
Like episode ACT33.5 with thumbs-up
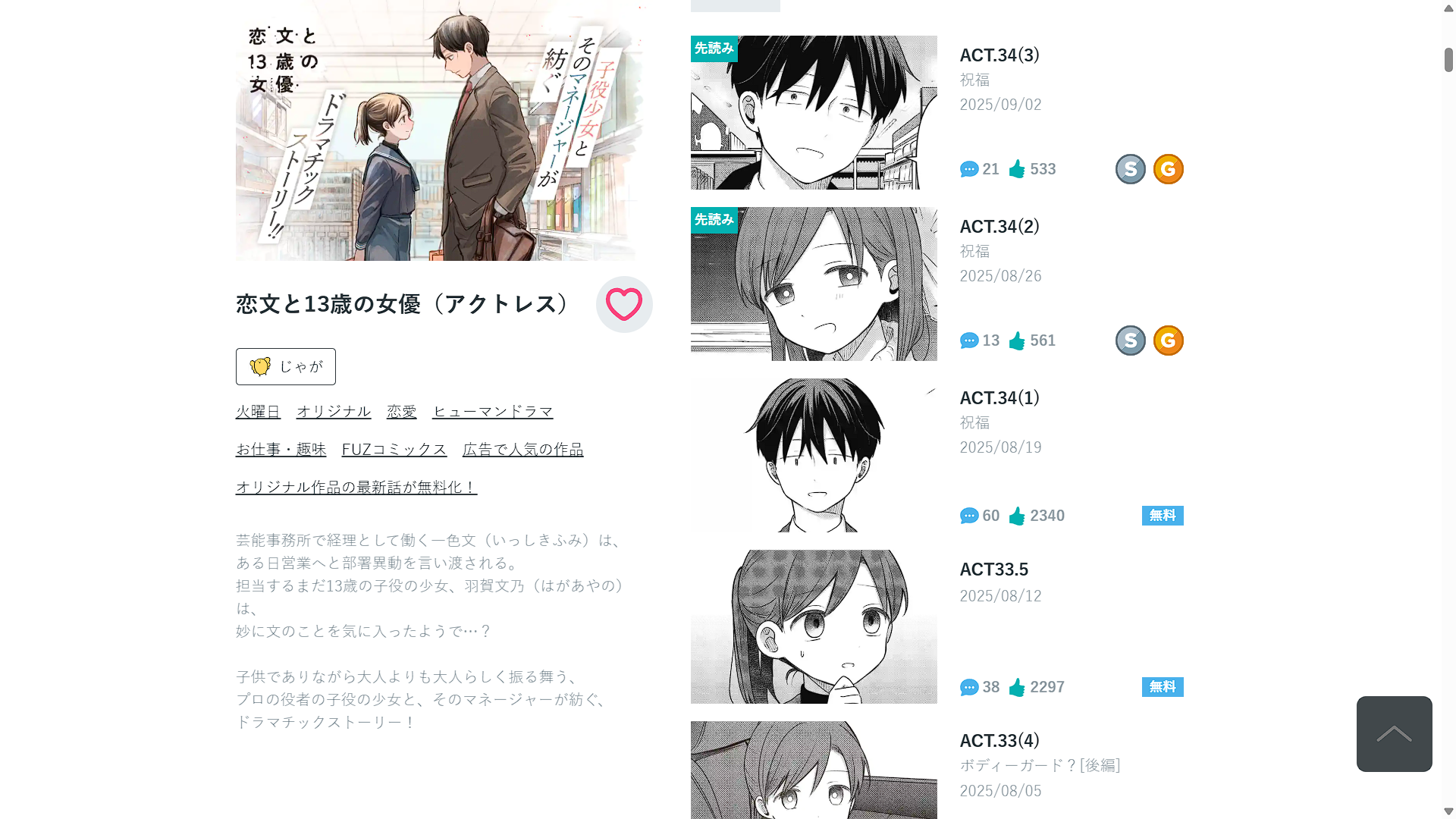(1017, 687)
